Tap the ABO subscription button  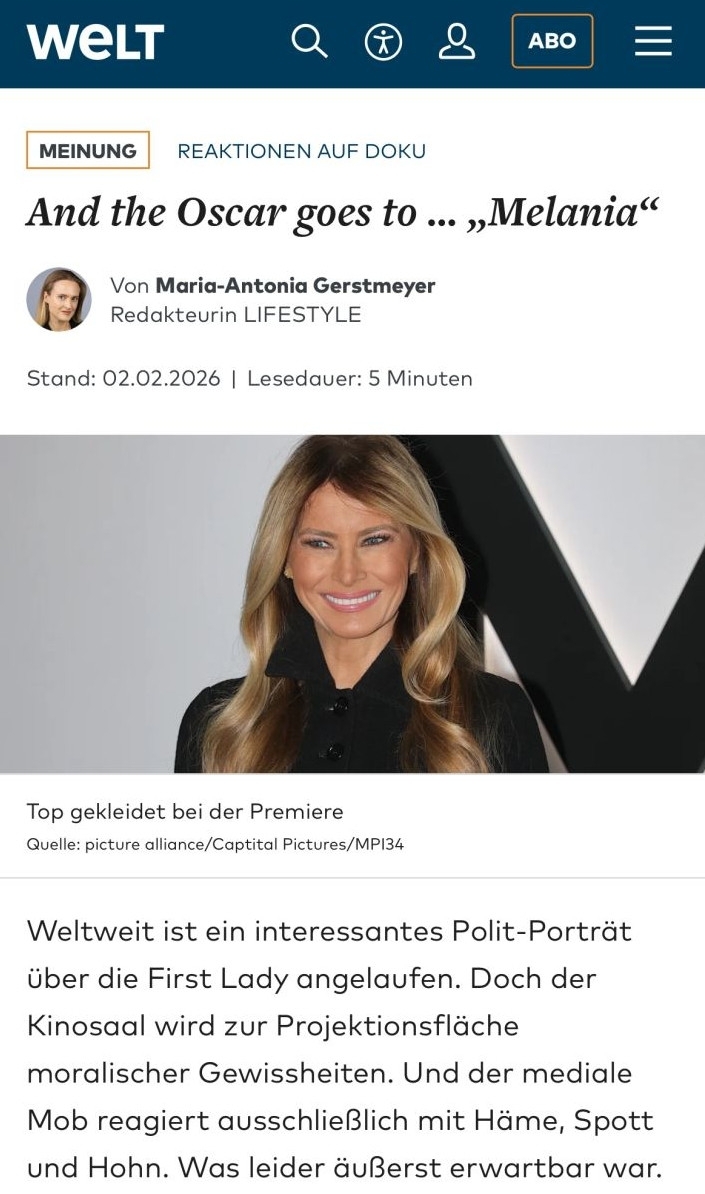[x=552, y=42]
